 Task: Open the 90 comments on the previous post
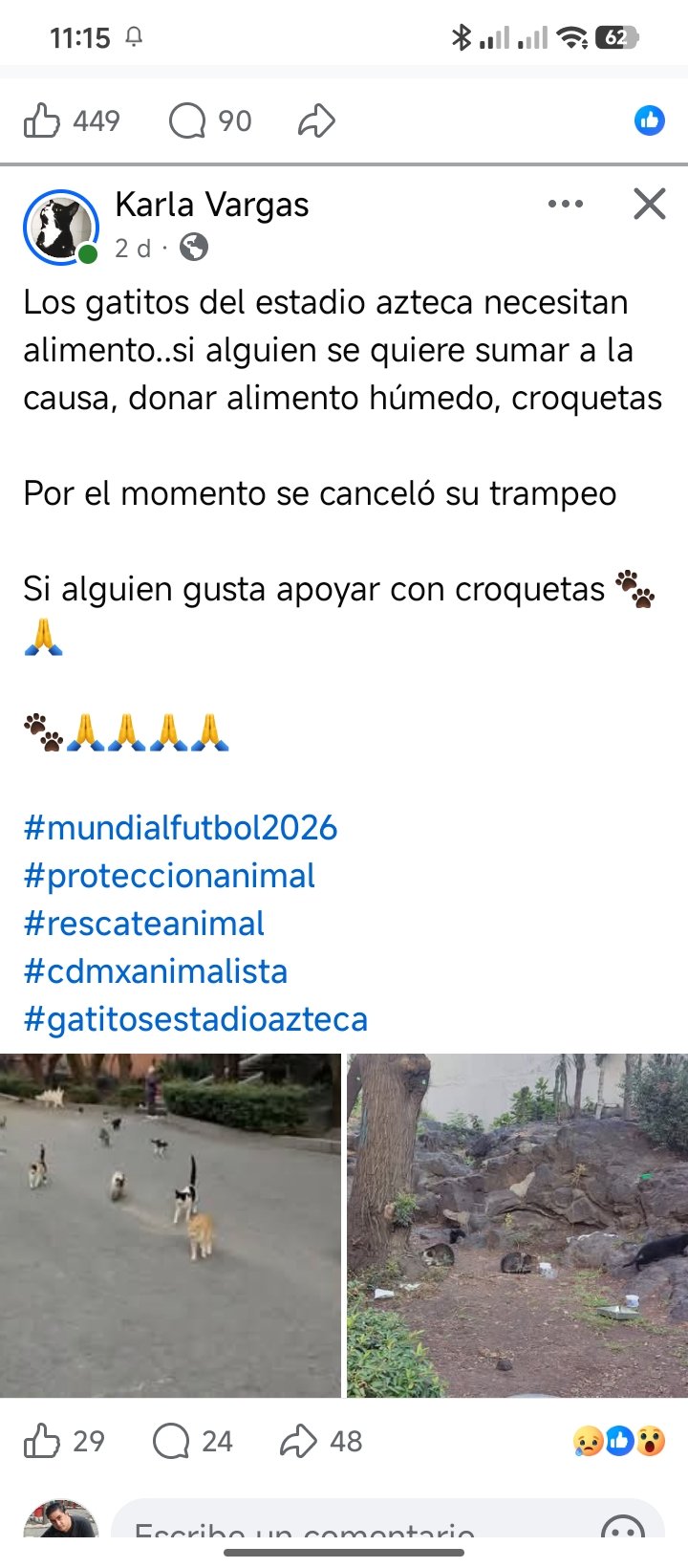click(187, 121)
